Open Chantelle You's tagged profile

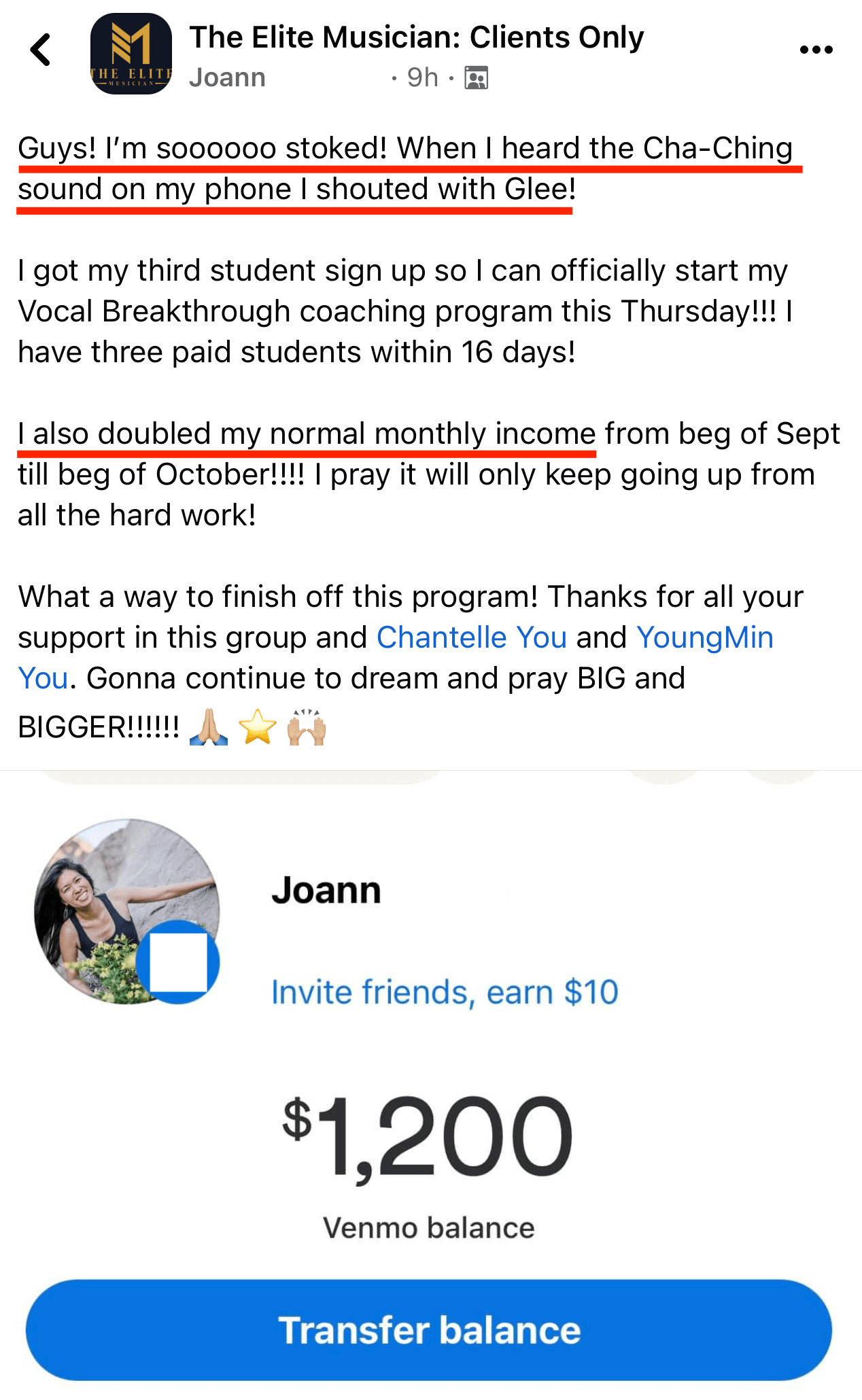click(x=472, y=637)
